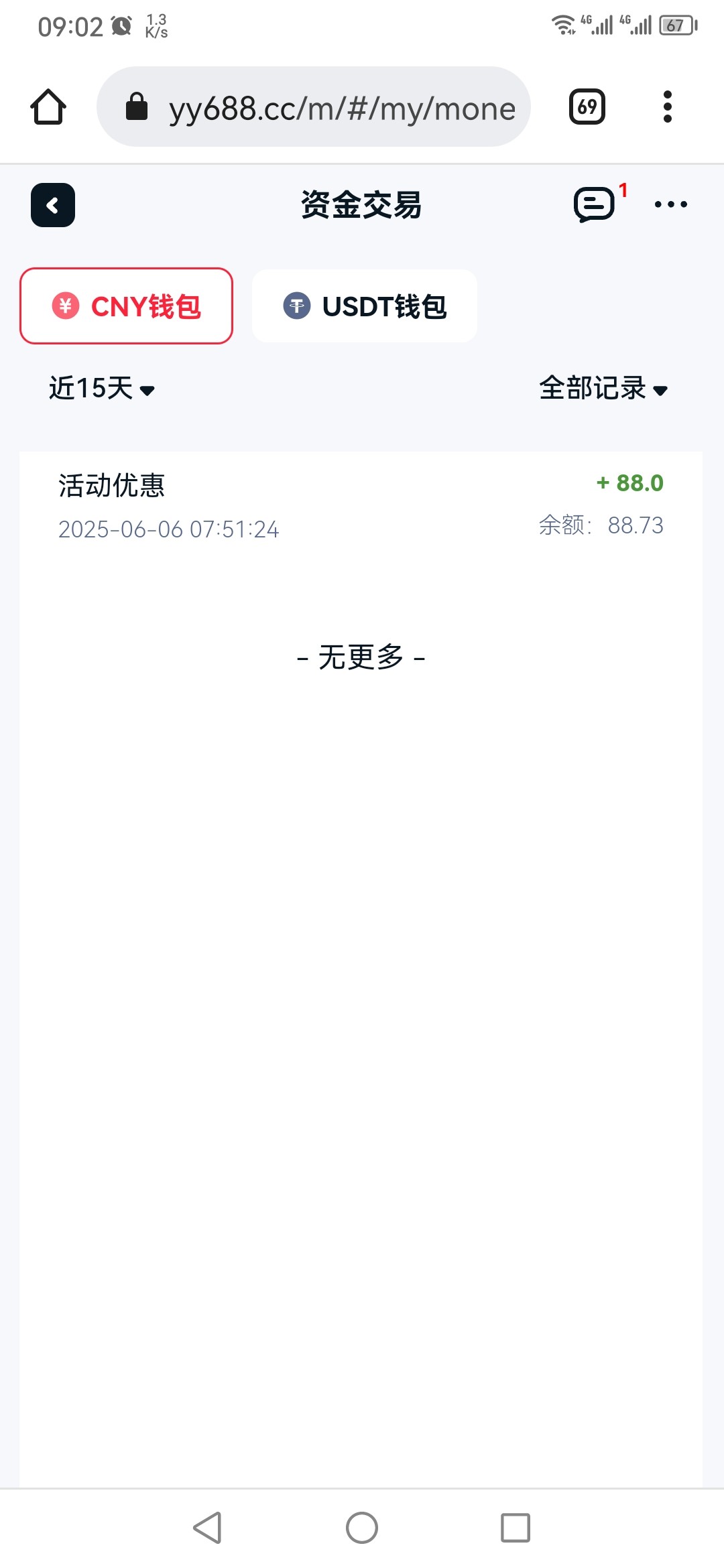Tap the browser home button

tap(48, 107)
